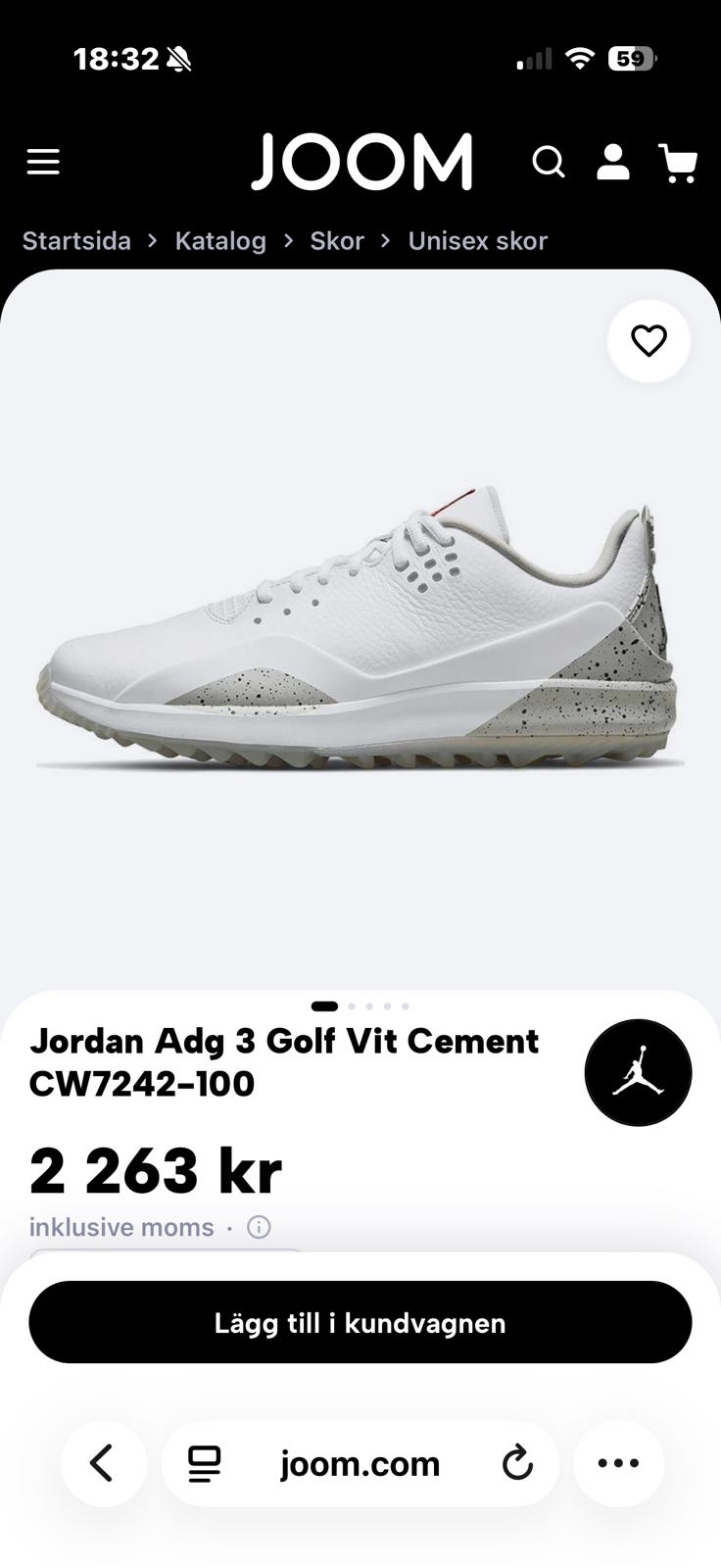Open the page options beside joom.com
Screen dimensions: 721x1568
click(205, 1464)
